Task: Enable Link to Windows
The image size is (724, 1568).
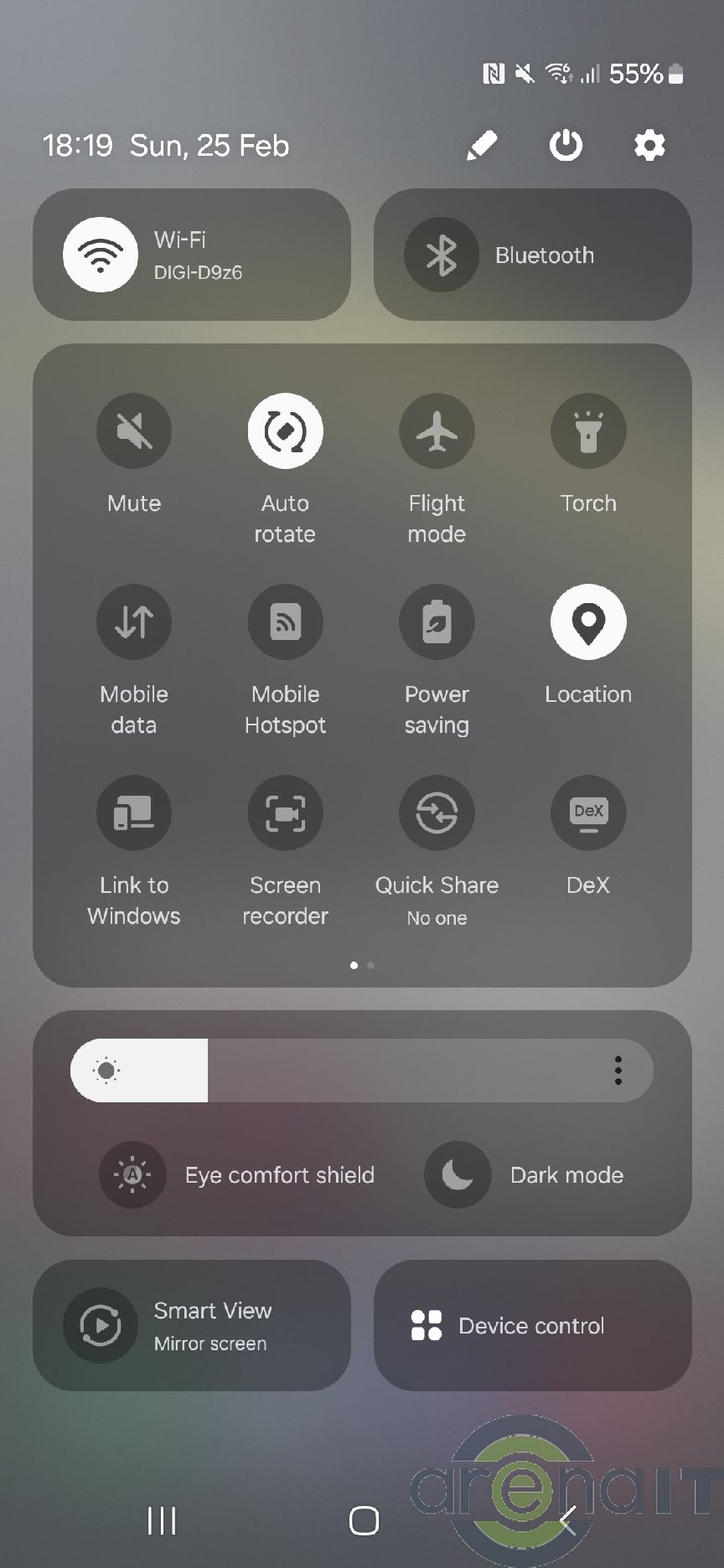Action: [x=134, y=813]
